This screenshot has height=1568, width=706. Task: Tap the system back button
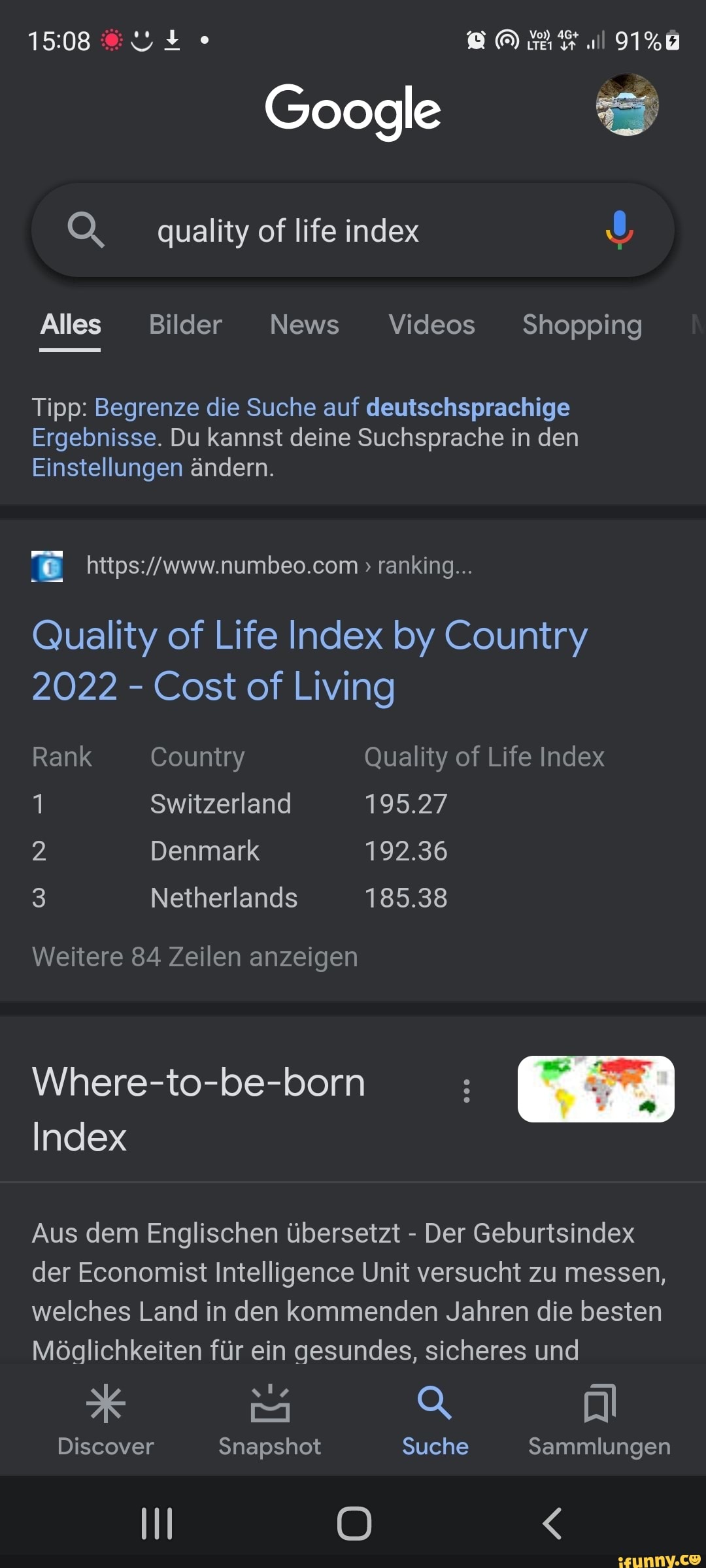click(552, 1524)
